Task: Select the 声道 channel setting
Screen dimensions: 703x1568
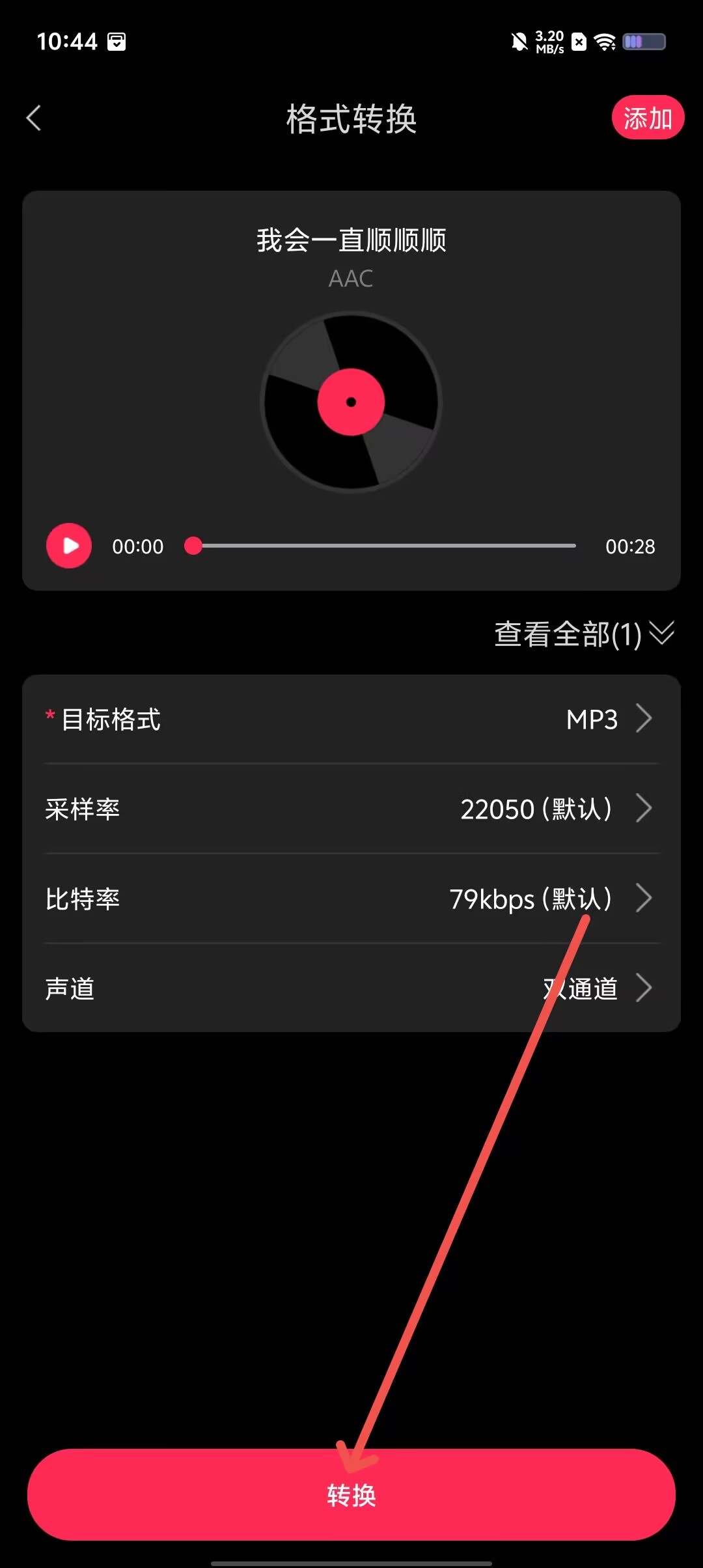Action: tap(351, 988)
